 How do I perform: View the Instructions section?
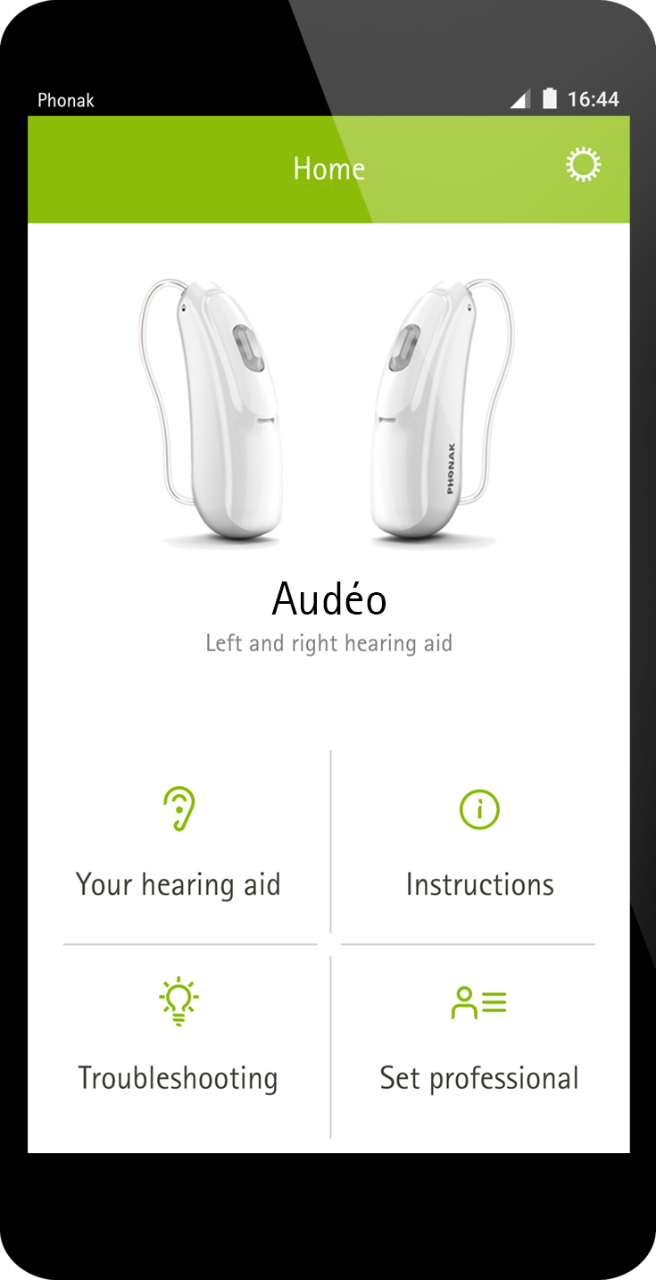tap(479, 845)
